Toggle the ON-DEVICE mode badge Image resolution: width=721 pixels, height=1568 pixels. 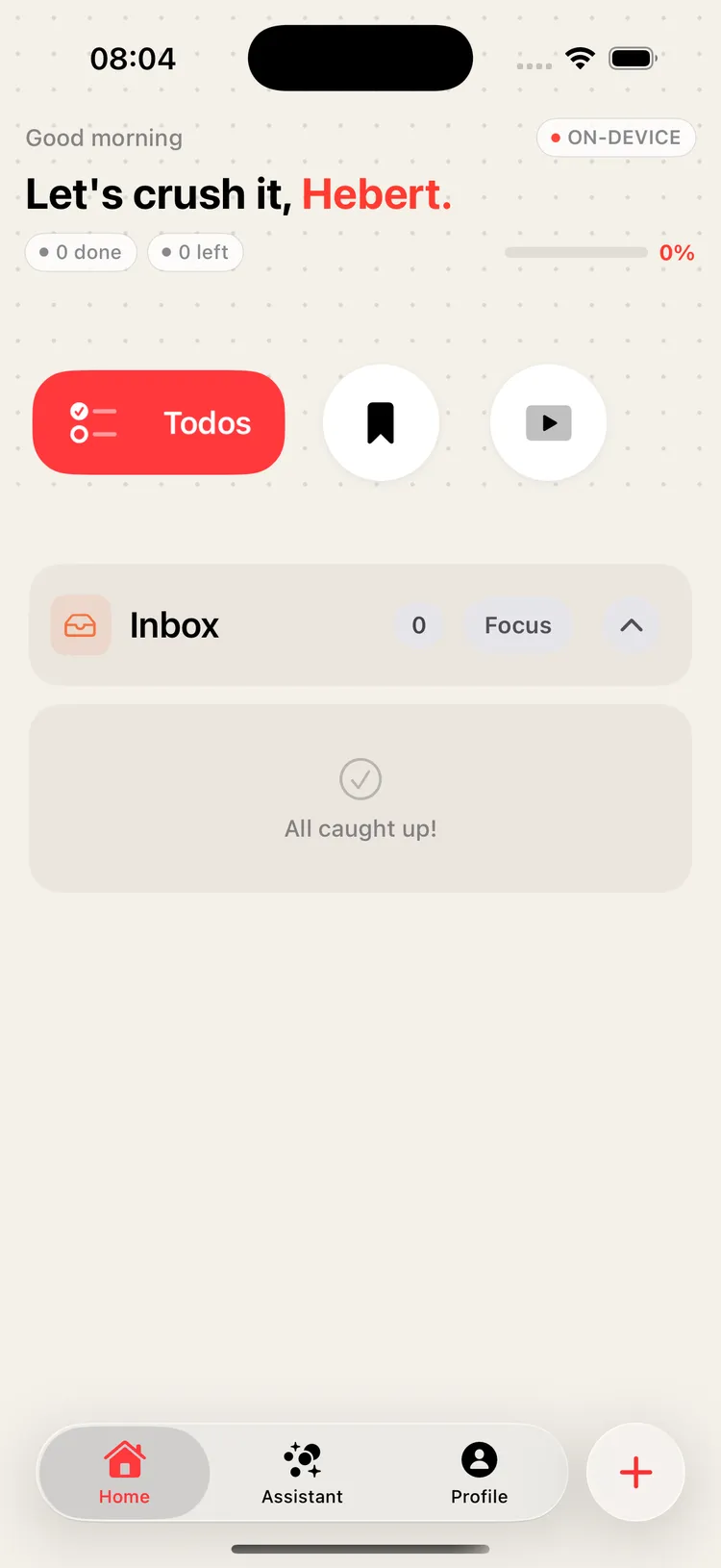coord(615,138)
